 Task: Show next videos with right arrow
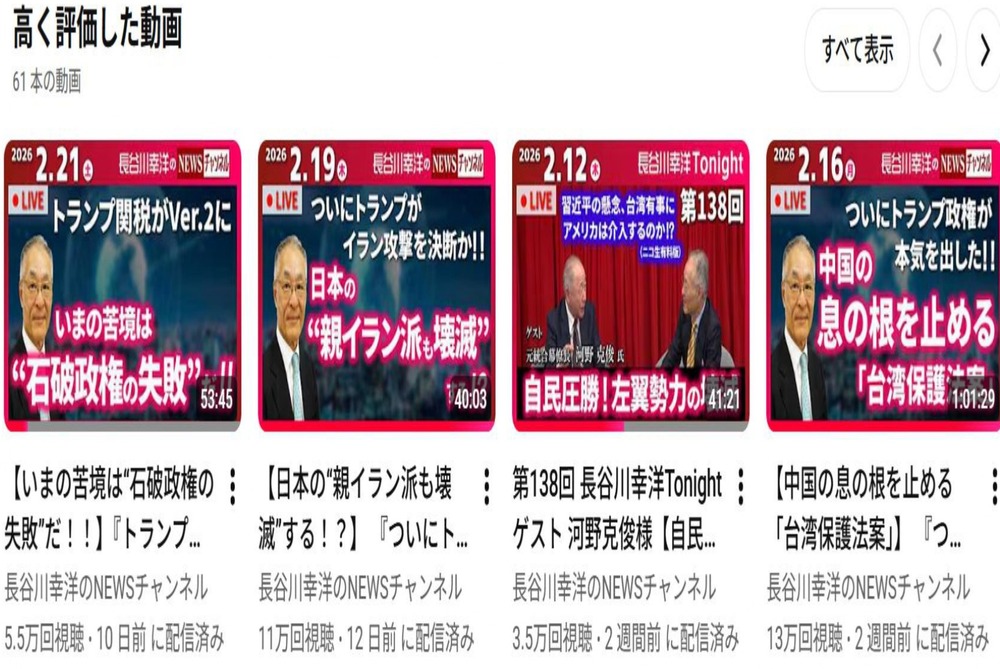pyautogui.click(x=984, y=51)
